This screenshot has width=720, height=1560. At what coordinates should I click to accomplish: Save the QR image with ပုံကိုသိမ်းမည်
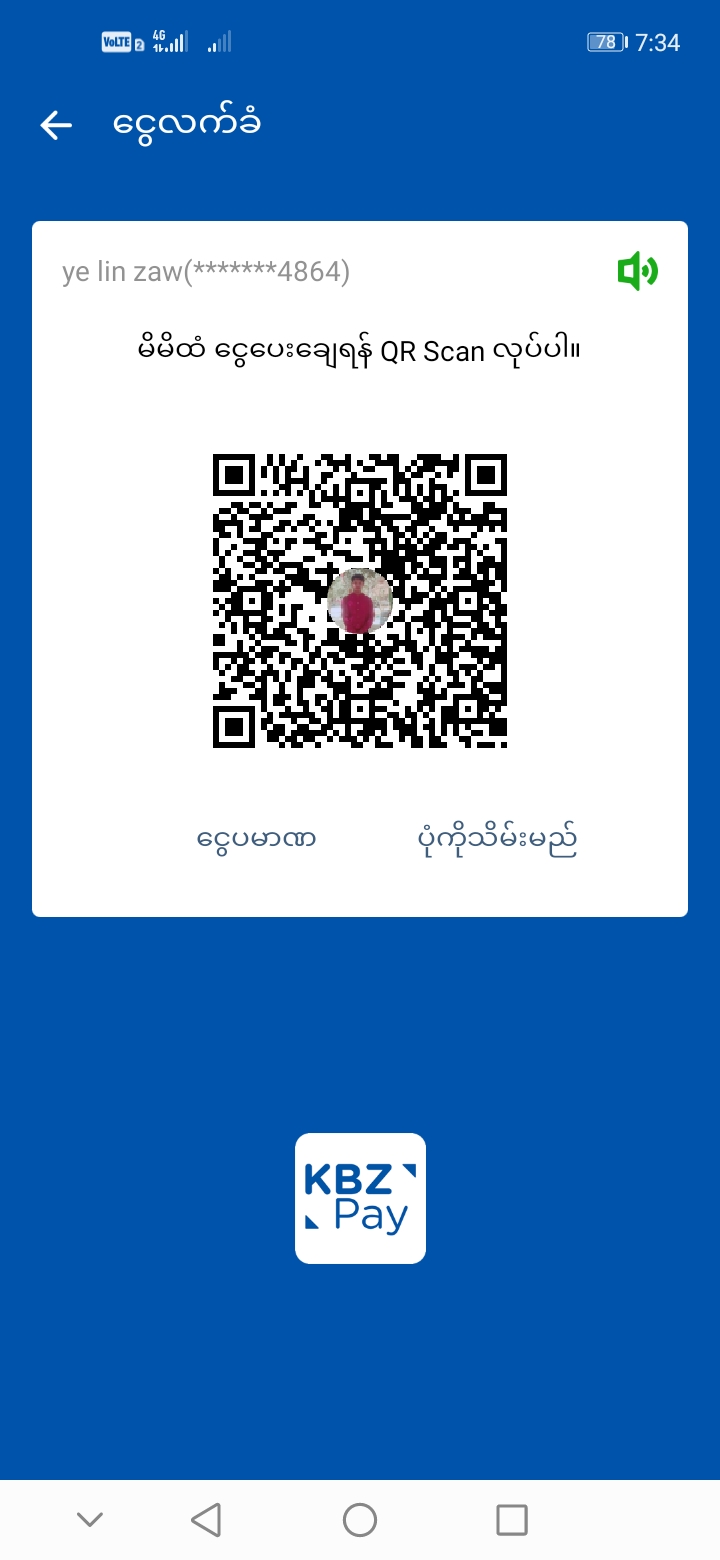(x=497, y=840)
